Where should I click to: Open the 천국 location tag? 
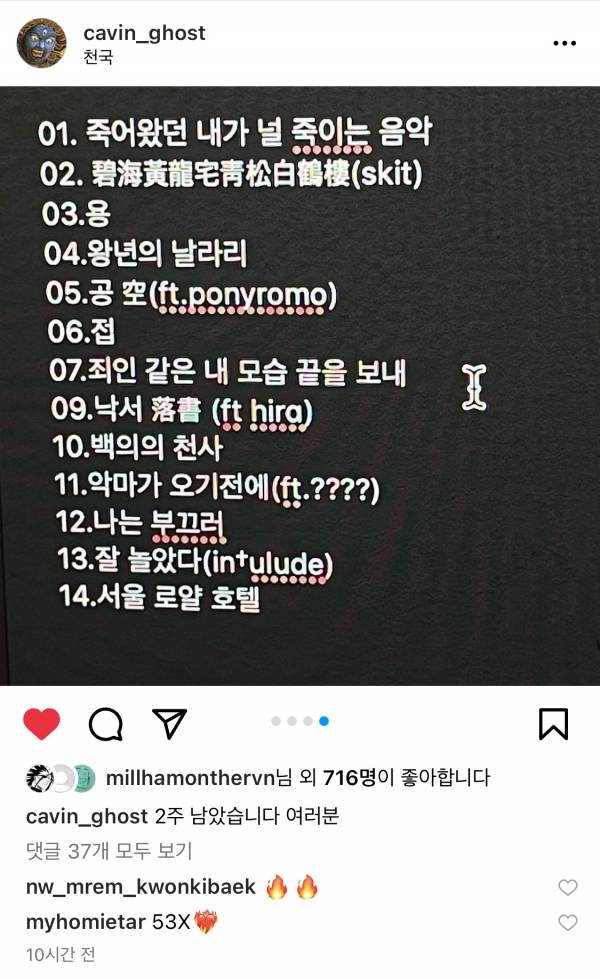tap(98, 57)
